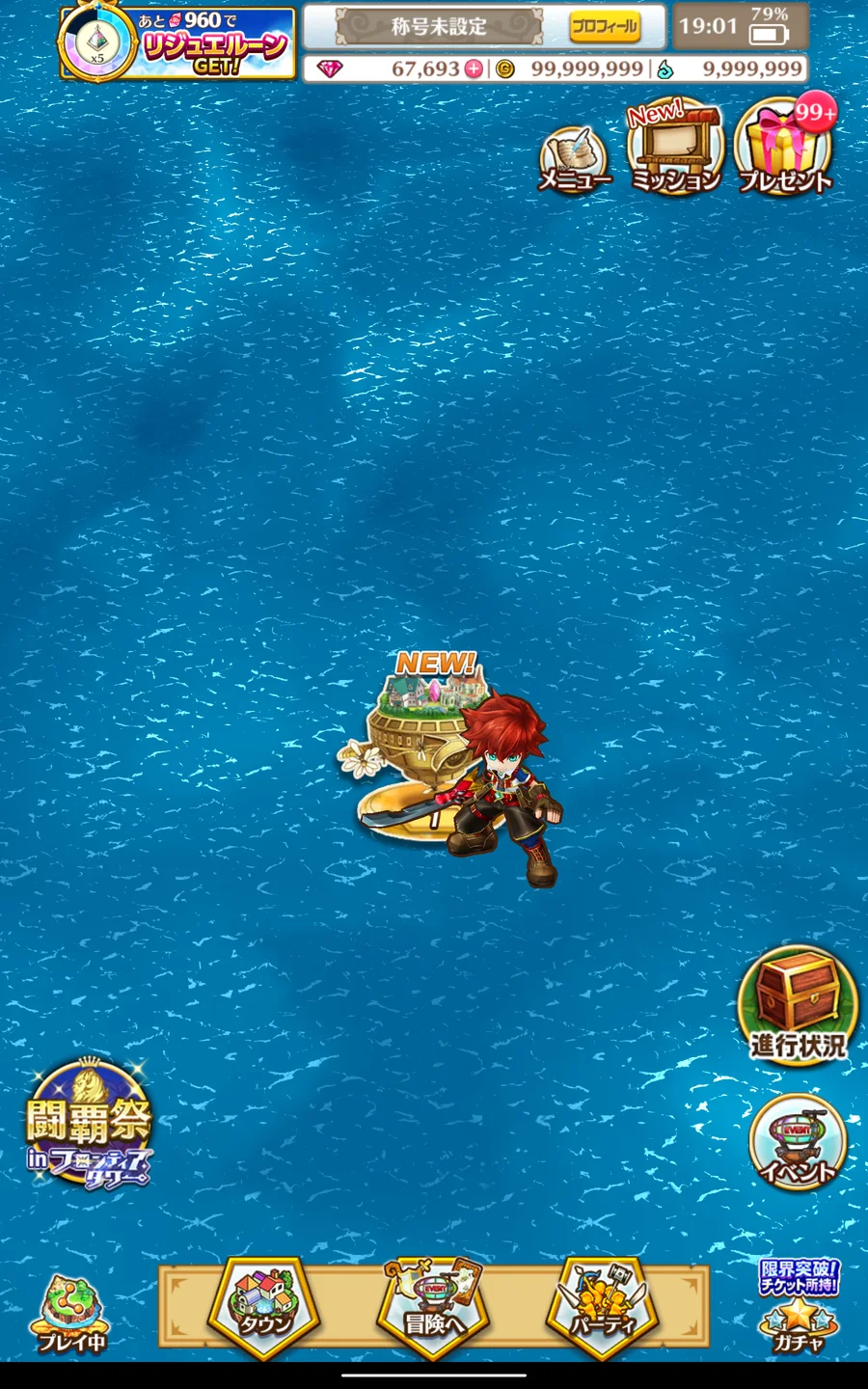This screenshot has height=1389, width=868.
Task: Open the プレゼント gift box
Action: click(785, 147)
